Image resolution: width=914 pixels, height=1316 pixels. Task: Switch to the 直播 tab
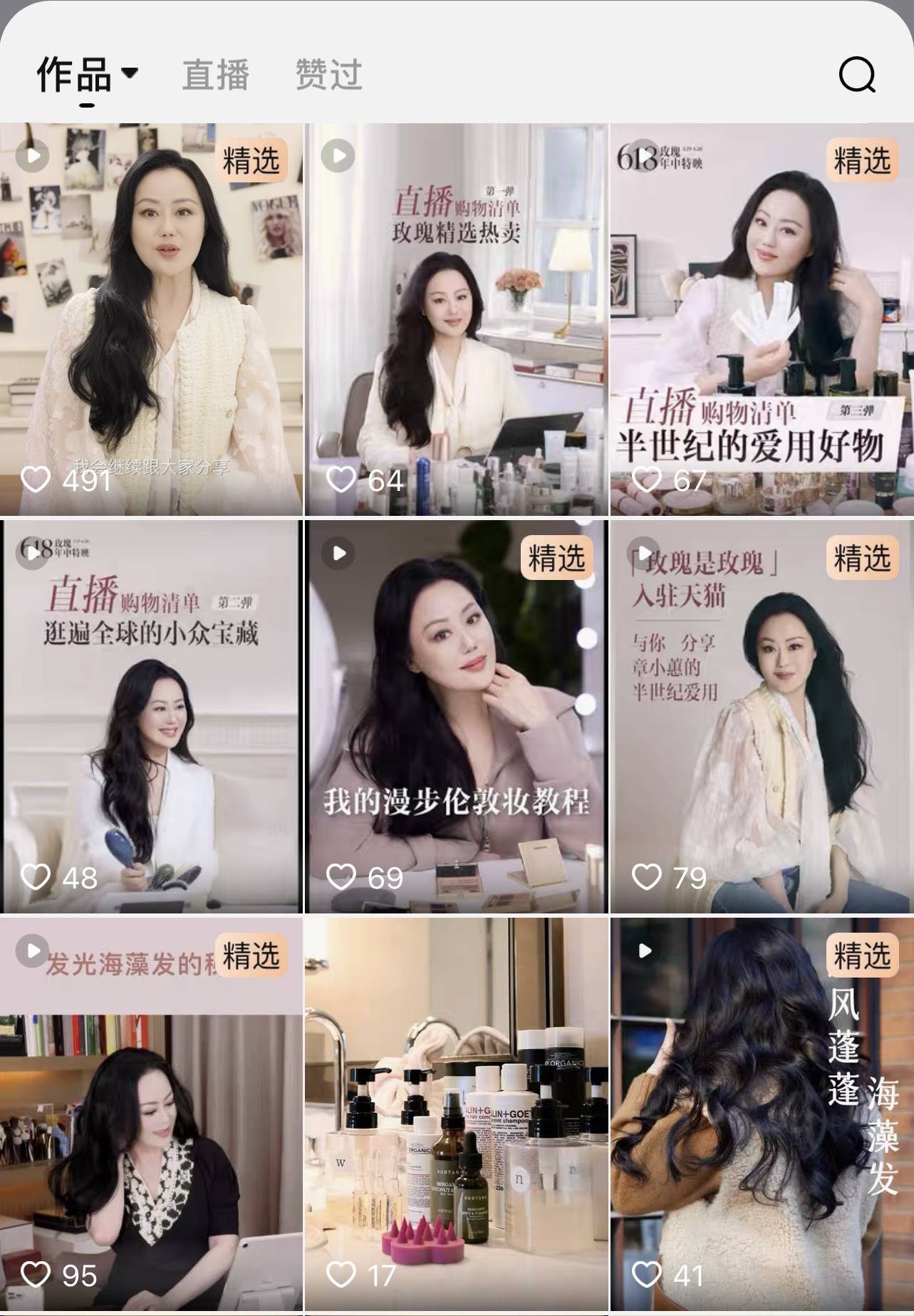point(215,75)
